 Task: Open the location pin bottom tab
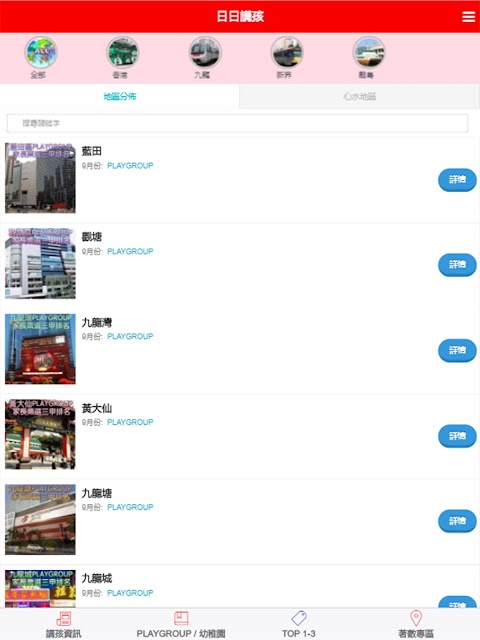tap(416, 624)
